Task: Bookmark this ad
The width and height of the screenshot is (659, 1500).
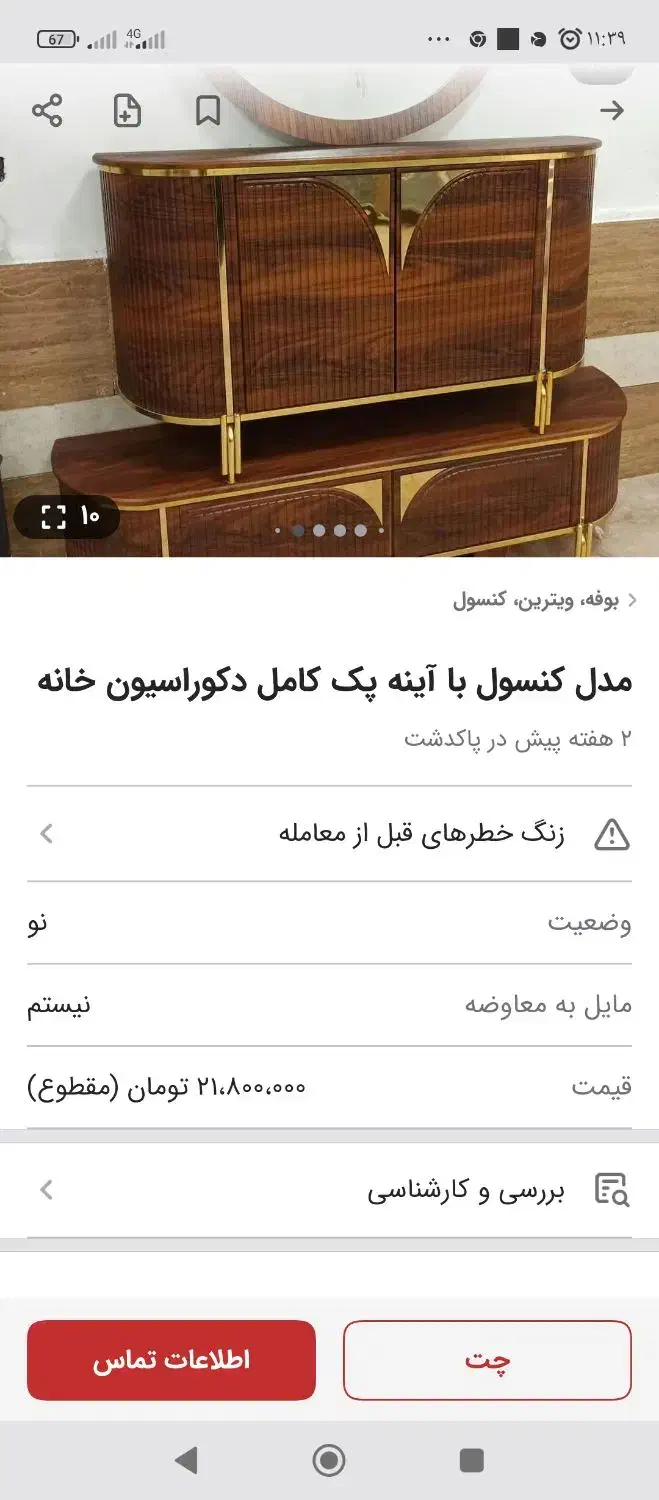Action: click(207, 110)
